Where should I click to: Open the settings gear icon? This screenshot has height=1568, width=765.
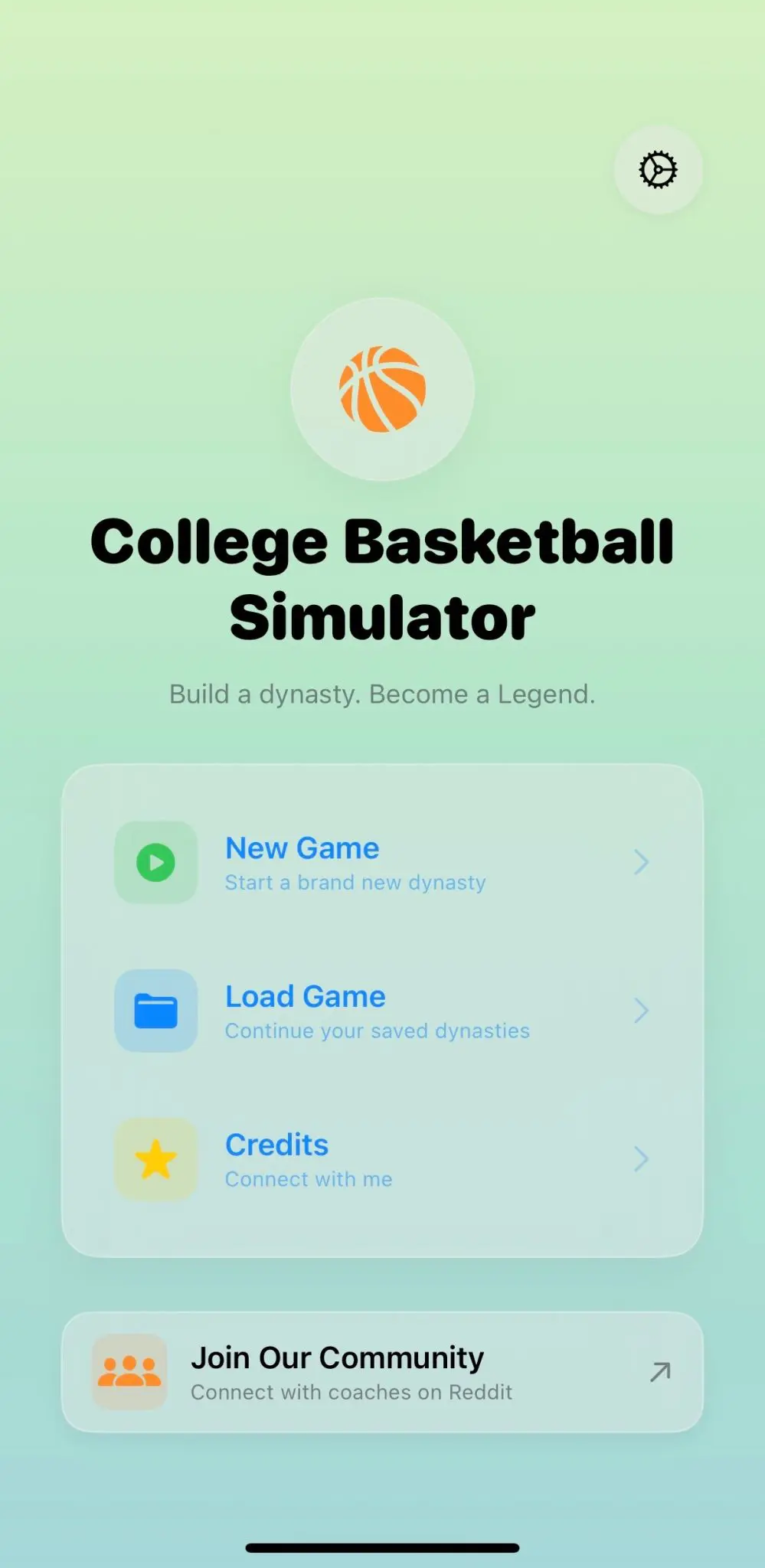[x=658, y=170]
